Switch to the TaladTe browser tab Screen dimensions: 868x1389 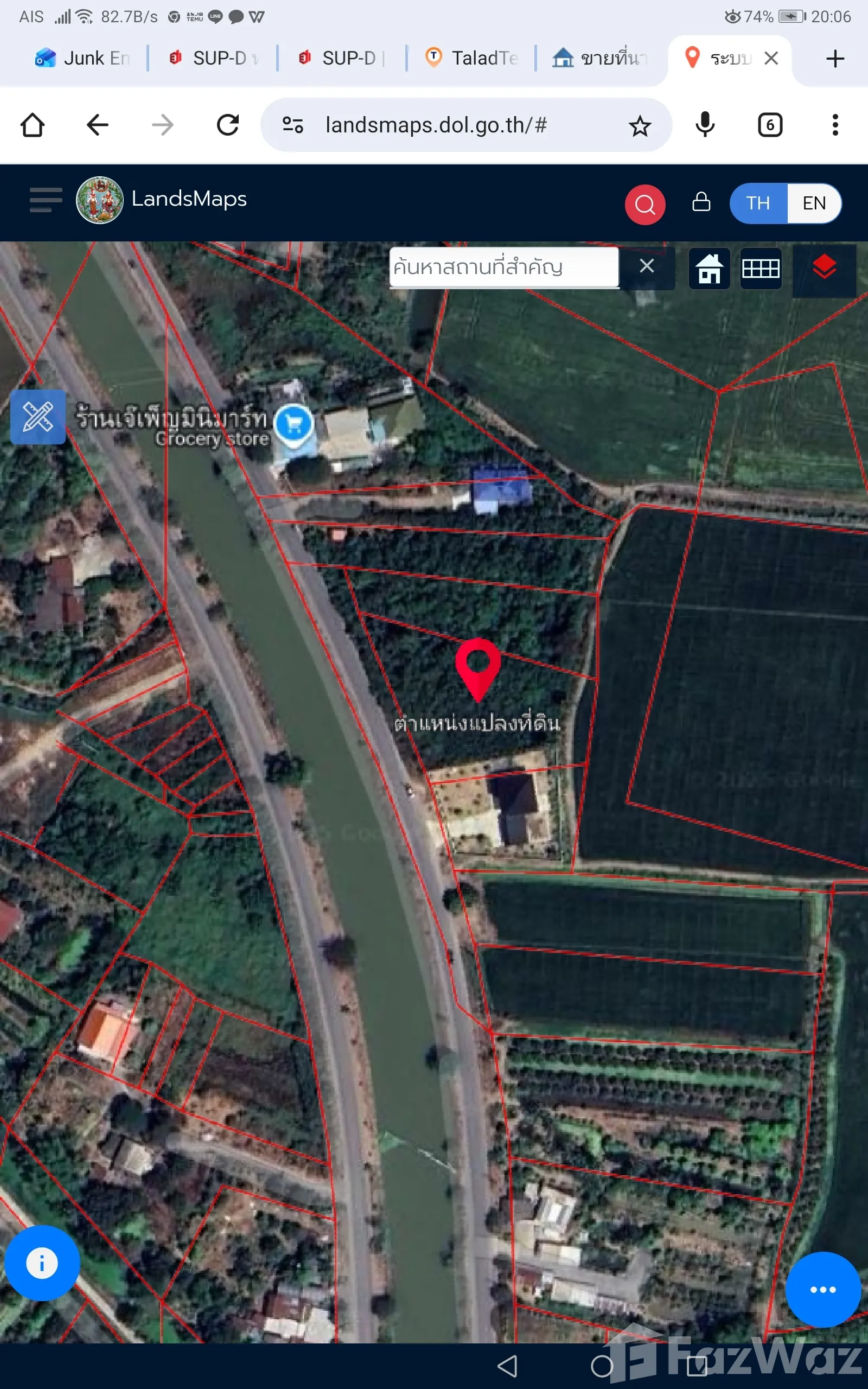(472, 58)
